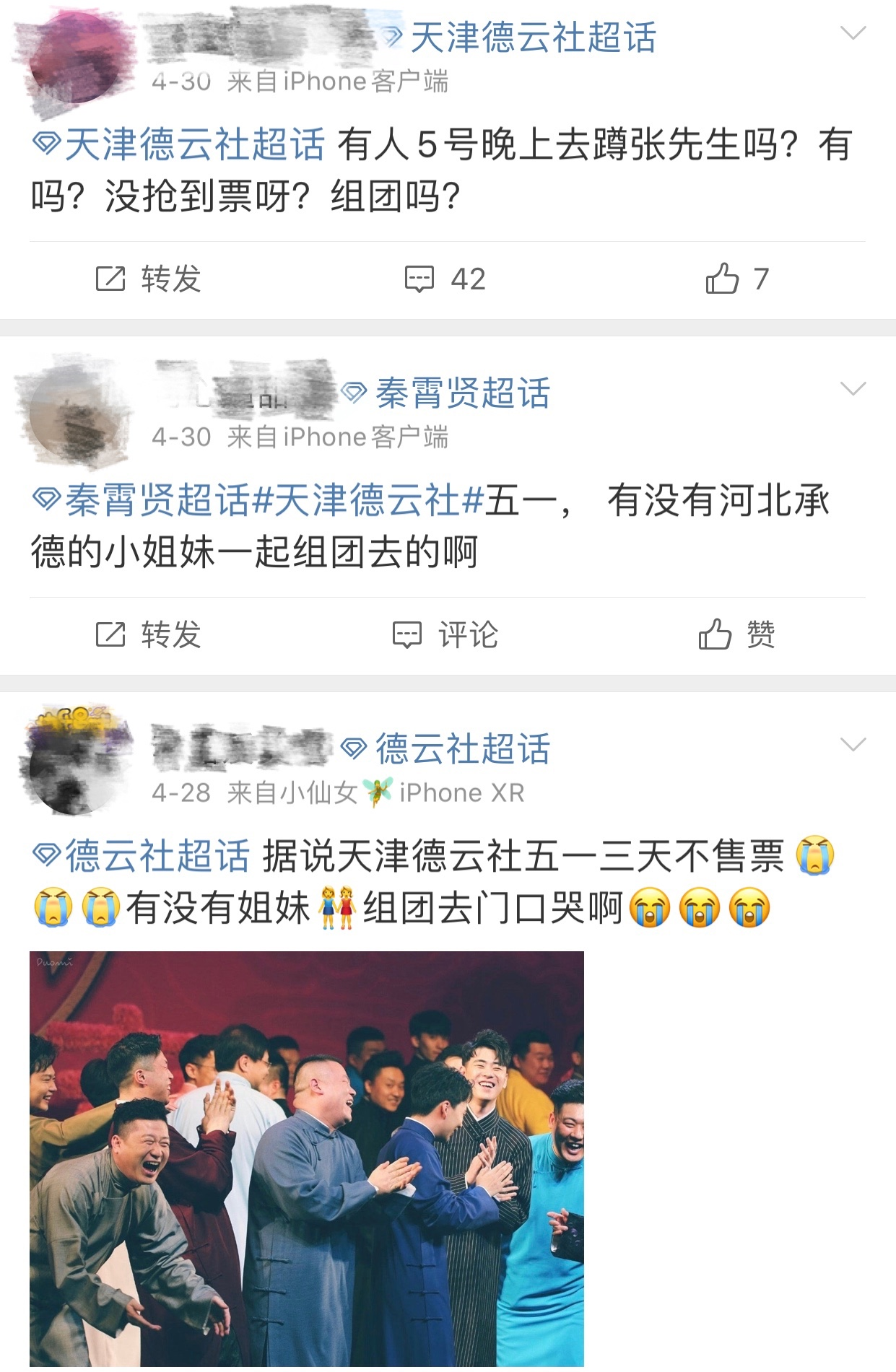Repost the 天津德云社超话 post about 张先生
Screen dimensions: 896x1372
[x=148, y=279]
